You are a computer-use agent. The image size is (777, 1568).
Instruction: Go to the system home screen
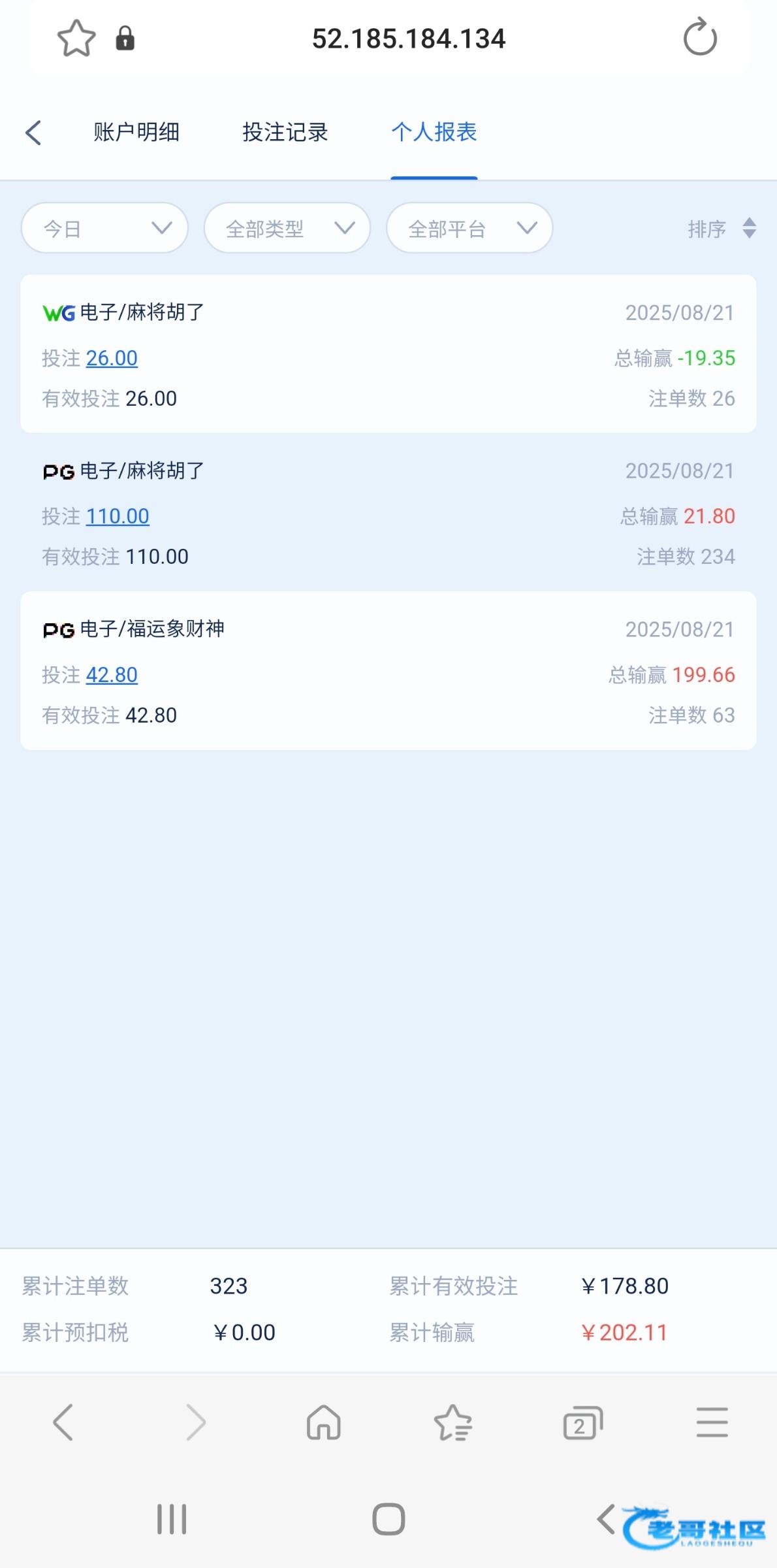[388, 1519]
